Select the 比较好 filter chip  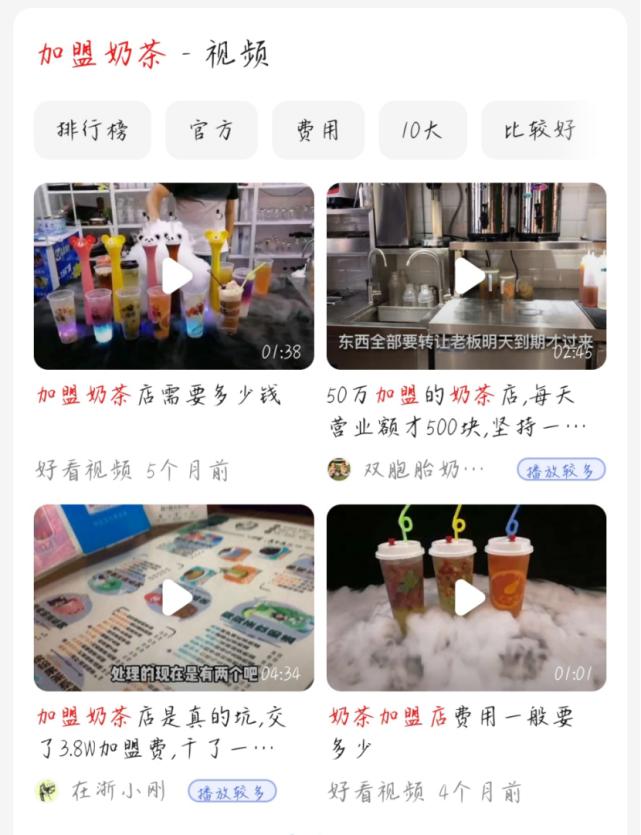click(540, 130)
